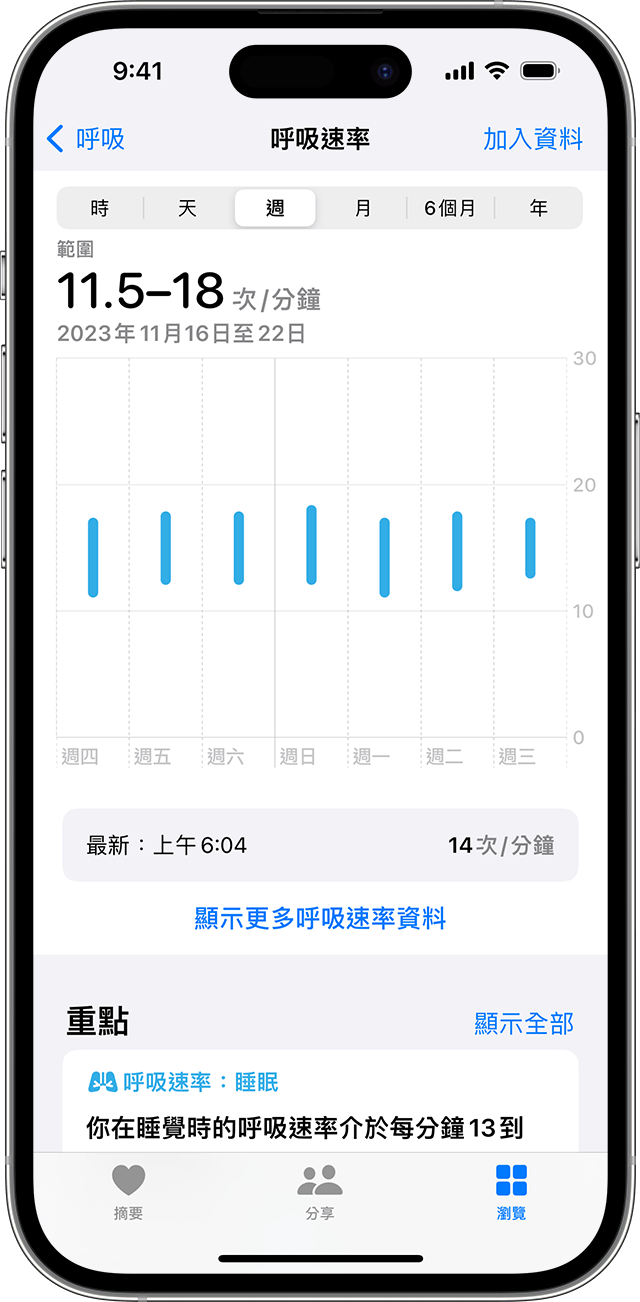Switch to the 摘要 tab
Viewport: 640px width, 1302px height.
pos(128,1192)
